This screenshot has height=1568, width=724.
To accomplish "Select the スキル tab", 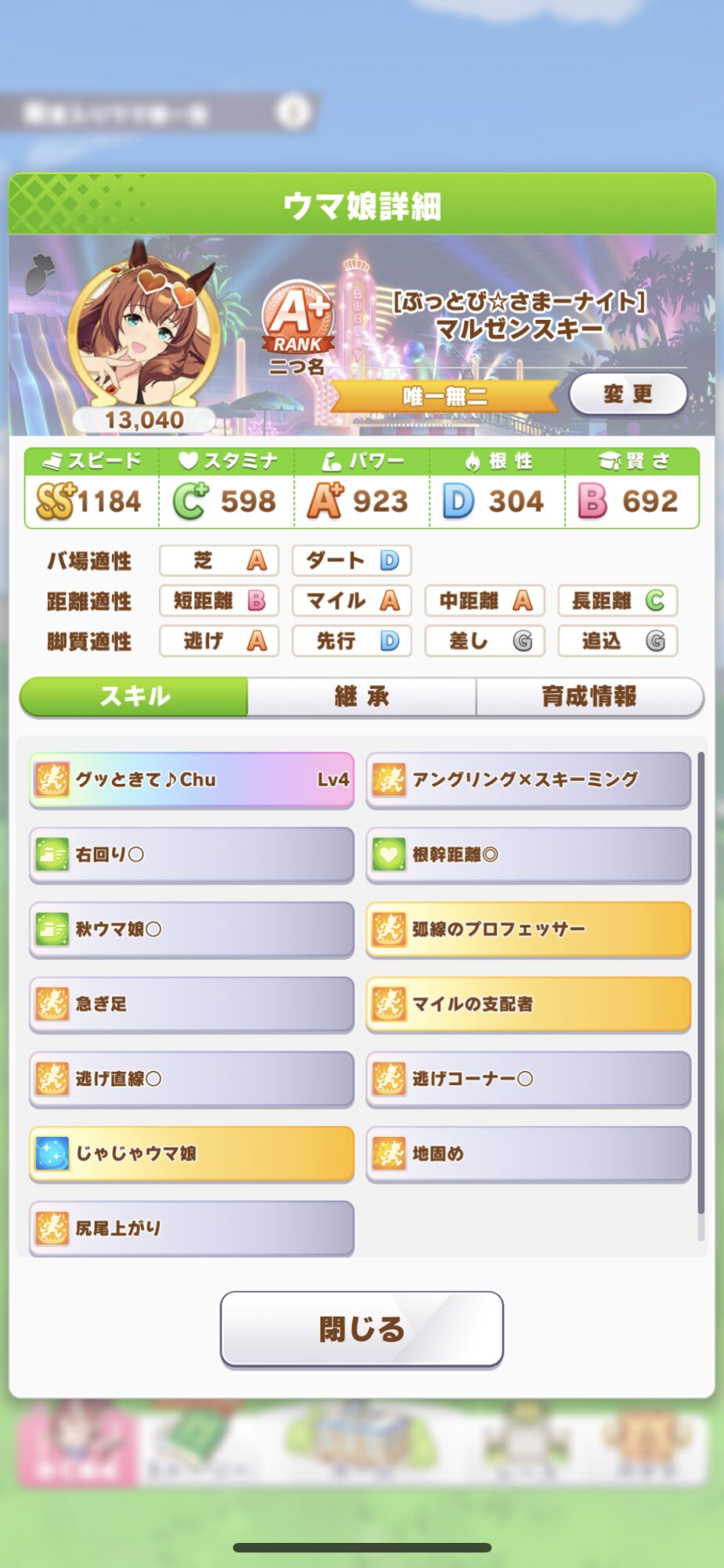I will (x=134, y=696).
